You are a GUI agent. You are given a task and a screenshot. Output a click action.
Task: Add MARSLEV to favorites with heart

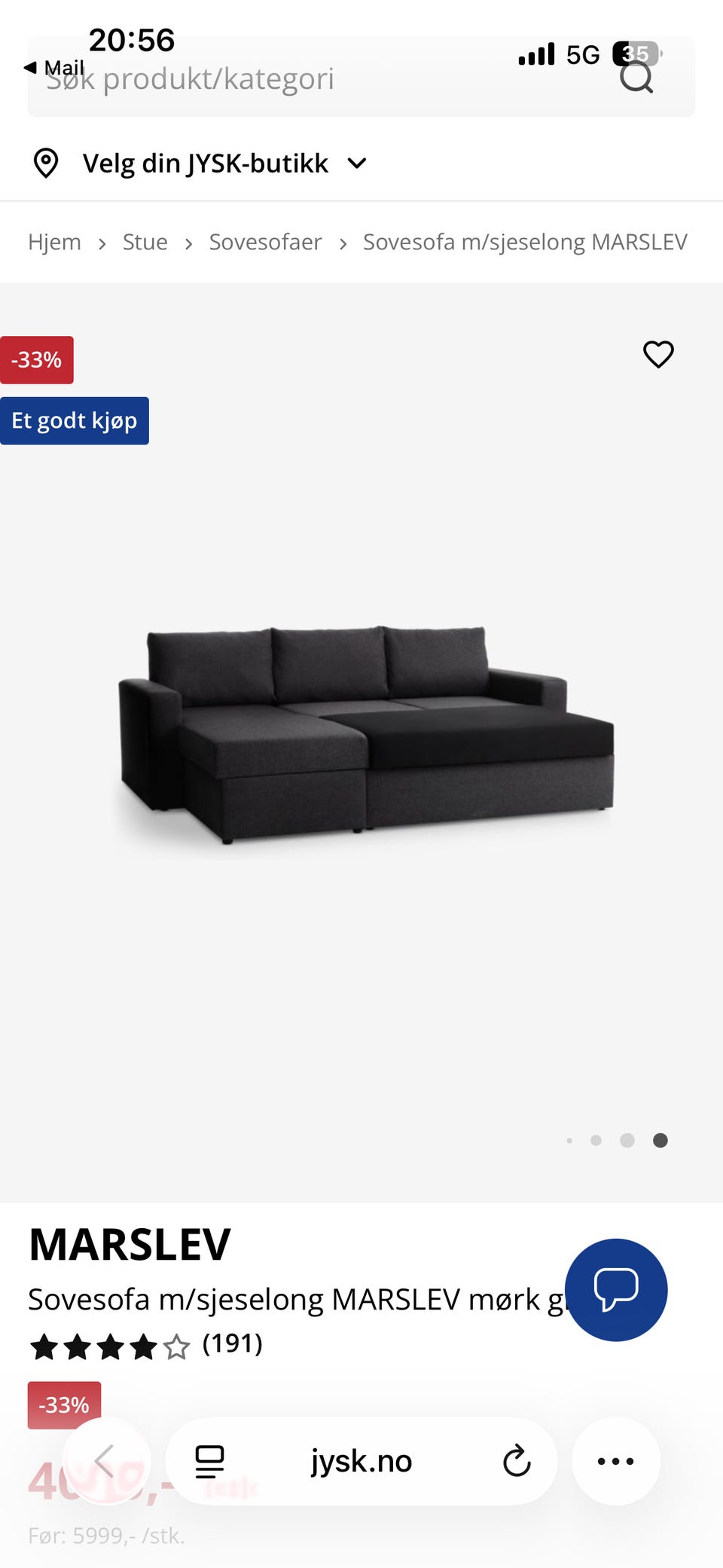click(658, 354)
